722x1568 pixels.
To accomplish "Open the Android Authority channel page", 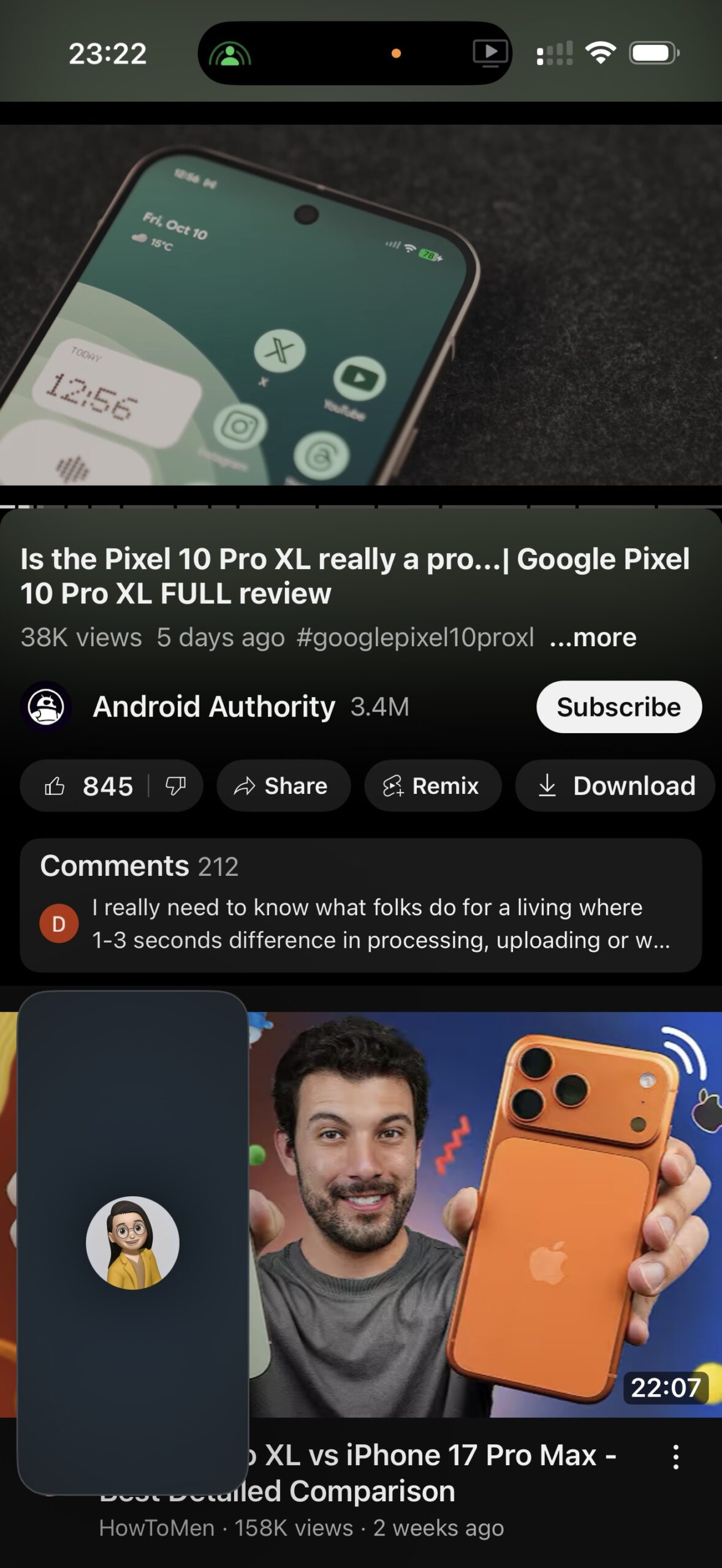I will (x=213, y=707).
